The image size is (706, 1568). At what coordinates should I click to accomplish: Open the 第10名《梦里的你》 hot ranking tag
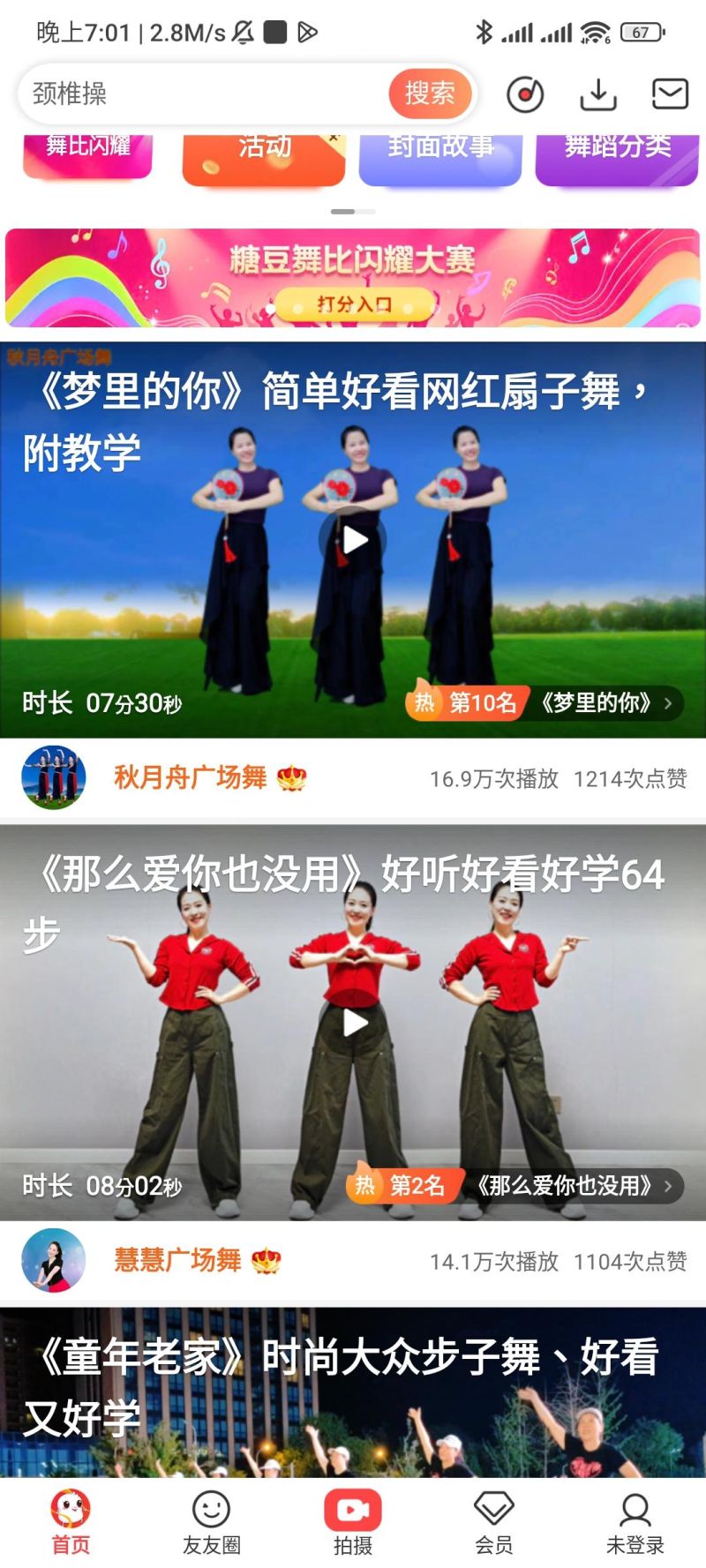click(544, 703)
